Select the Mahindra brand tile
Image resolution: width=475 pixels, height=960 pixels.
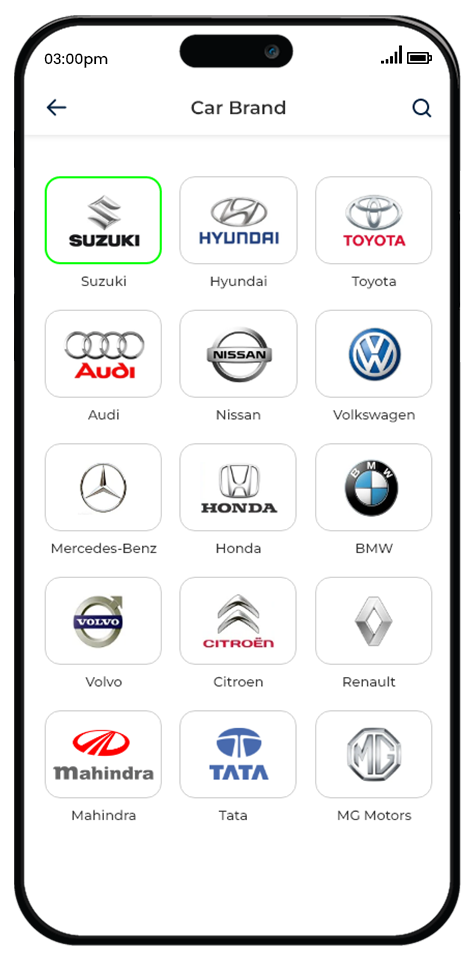(103, 754)
